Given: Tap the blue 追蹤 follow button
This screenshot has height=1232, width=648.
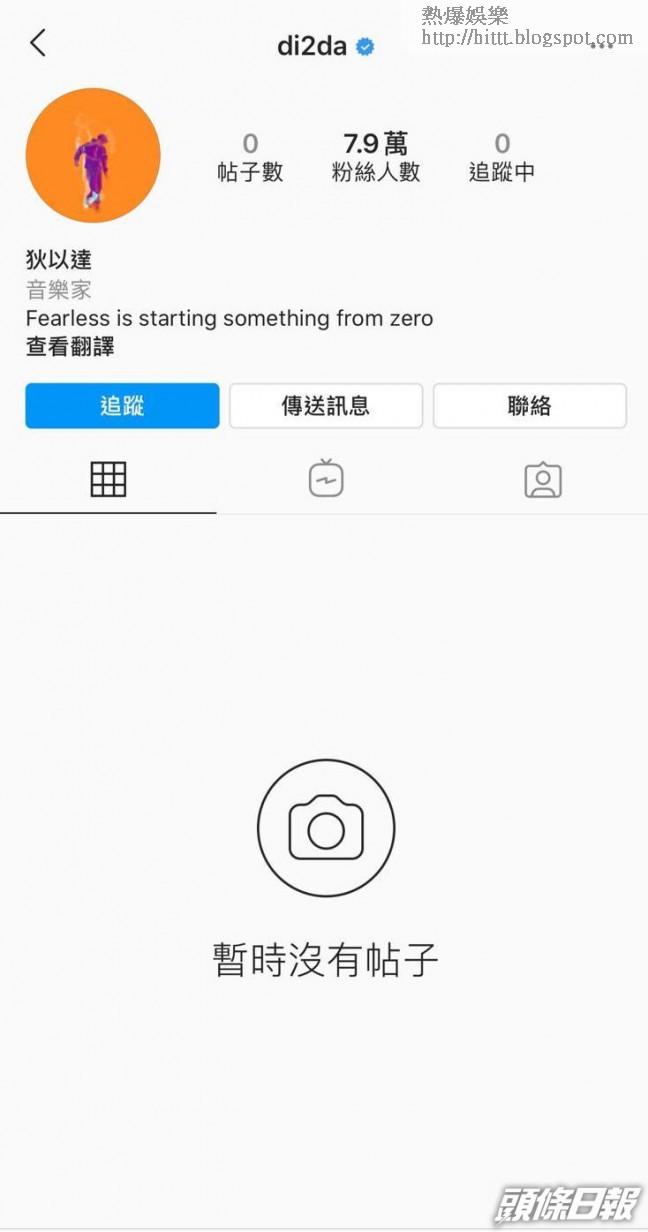Looking at the screenshot, I should [122, 406].
